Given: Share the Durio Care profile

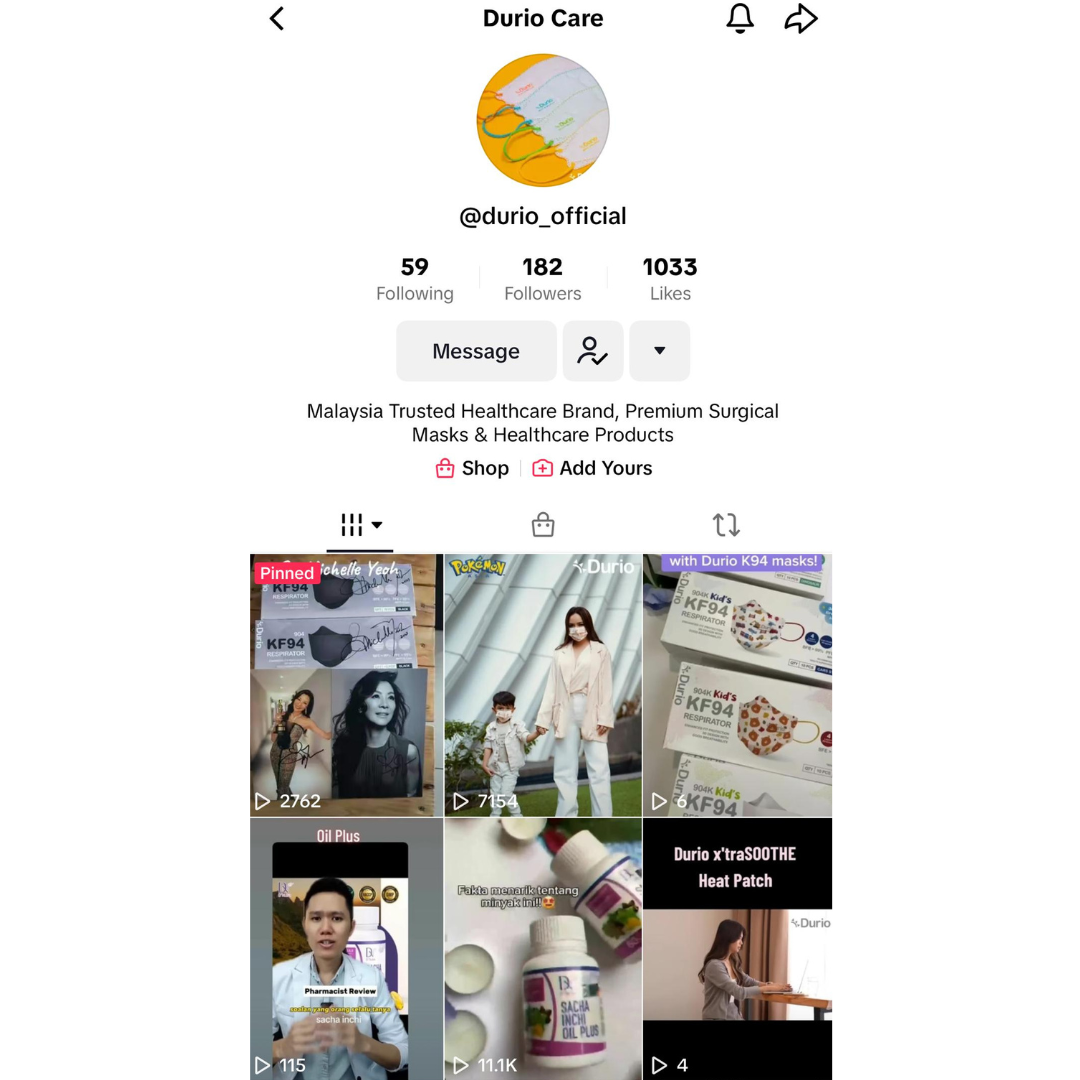Looking at the screenshot, I should 801,19.
